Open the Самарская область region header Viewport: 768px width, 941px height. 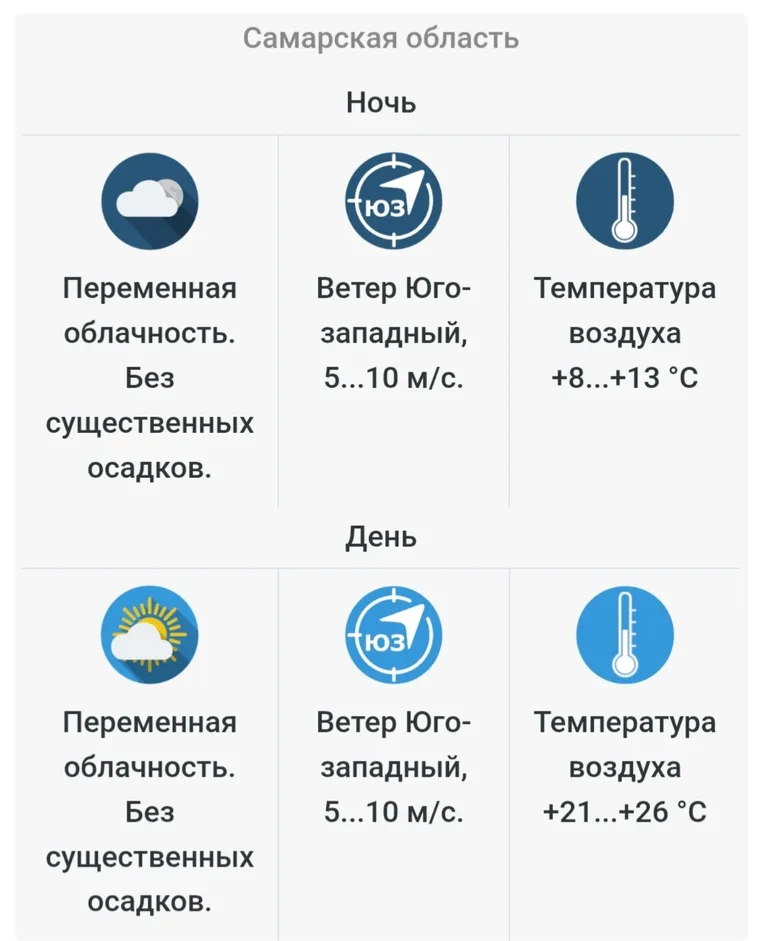381,39
